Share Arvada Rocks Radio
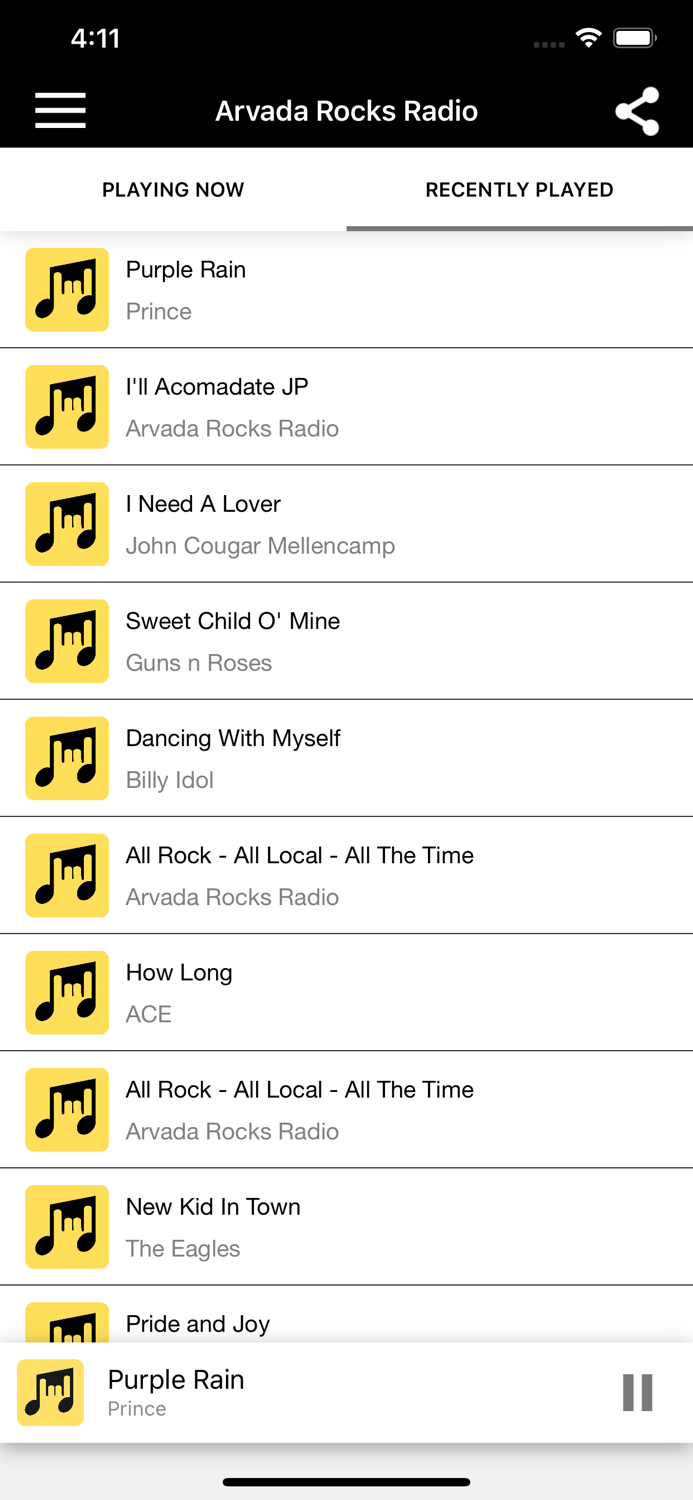693x1500 pixels. [637, 111]
